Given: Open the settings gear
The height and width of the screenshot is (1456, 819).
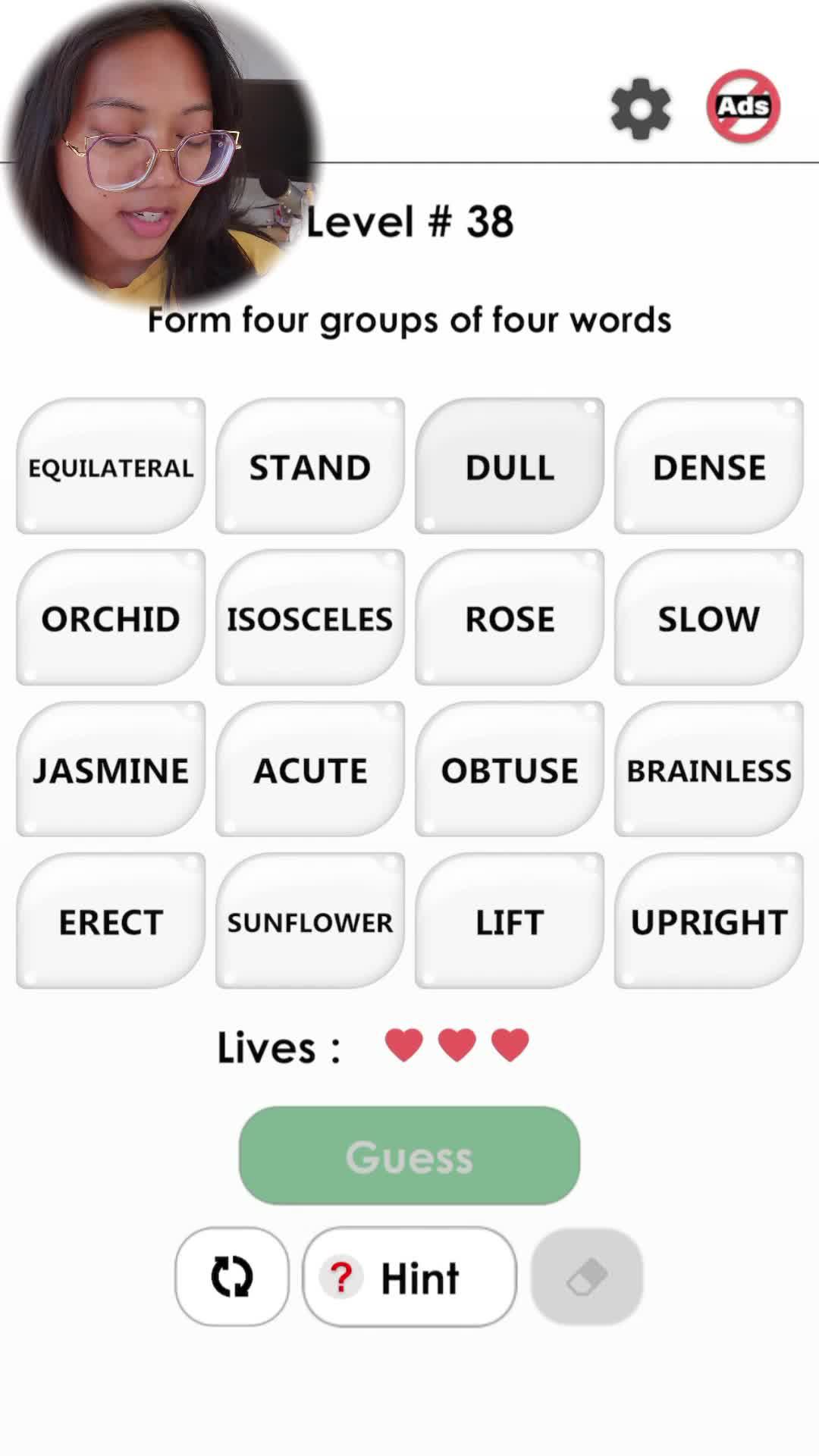Looking at the screenshot, I should point(641,108).
